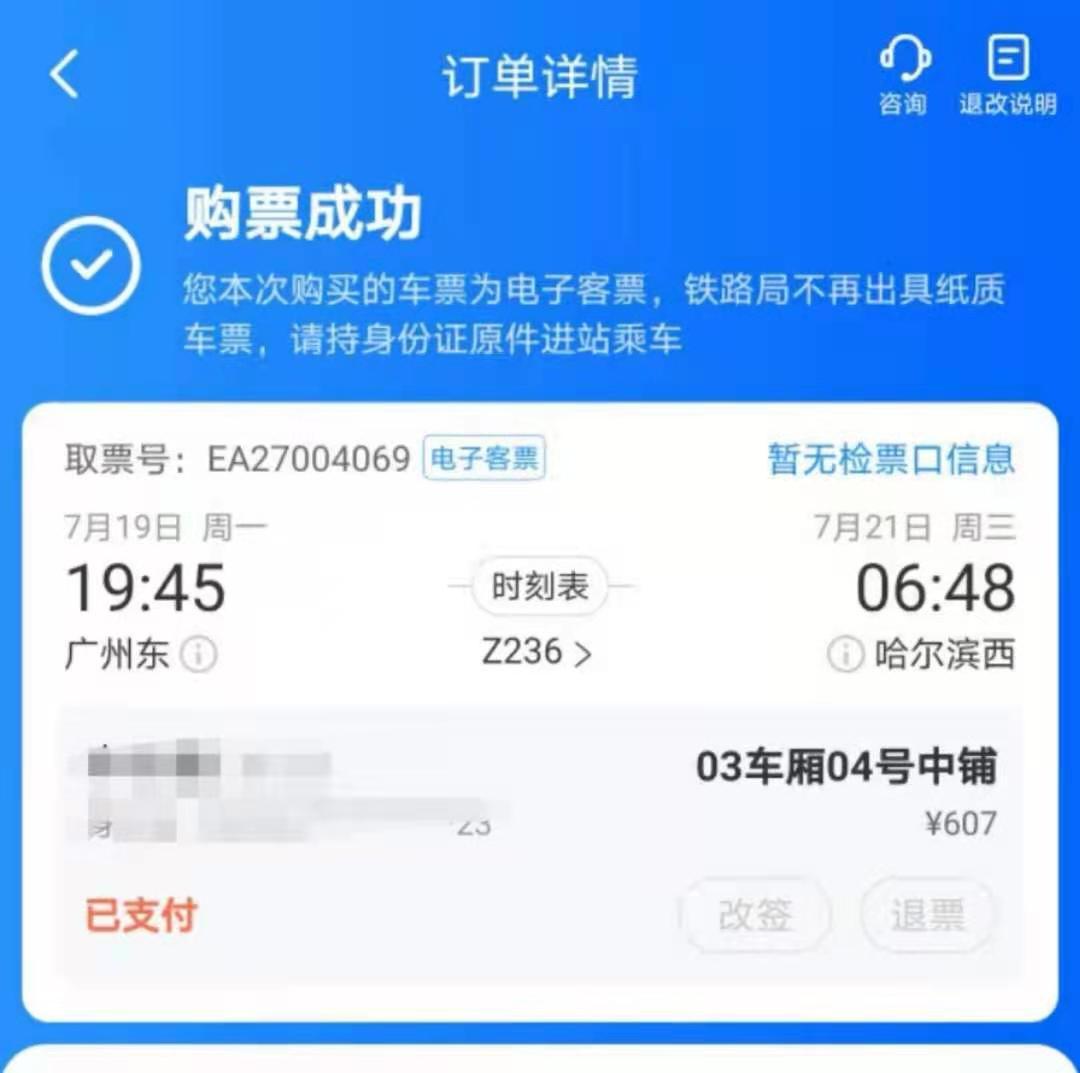This screenshot has width=1080, height=1073.
Task: Open 咨询 customer service
Action: click(x=904, y=75)
